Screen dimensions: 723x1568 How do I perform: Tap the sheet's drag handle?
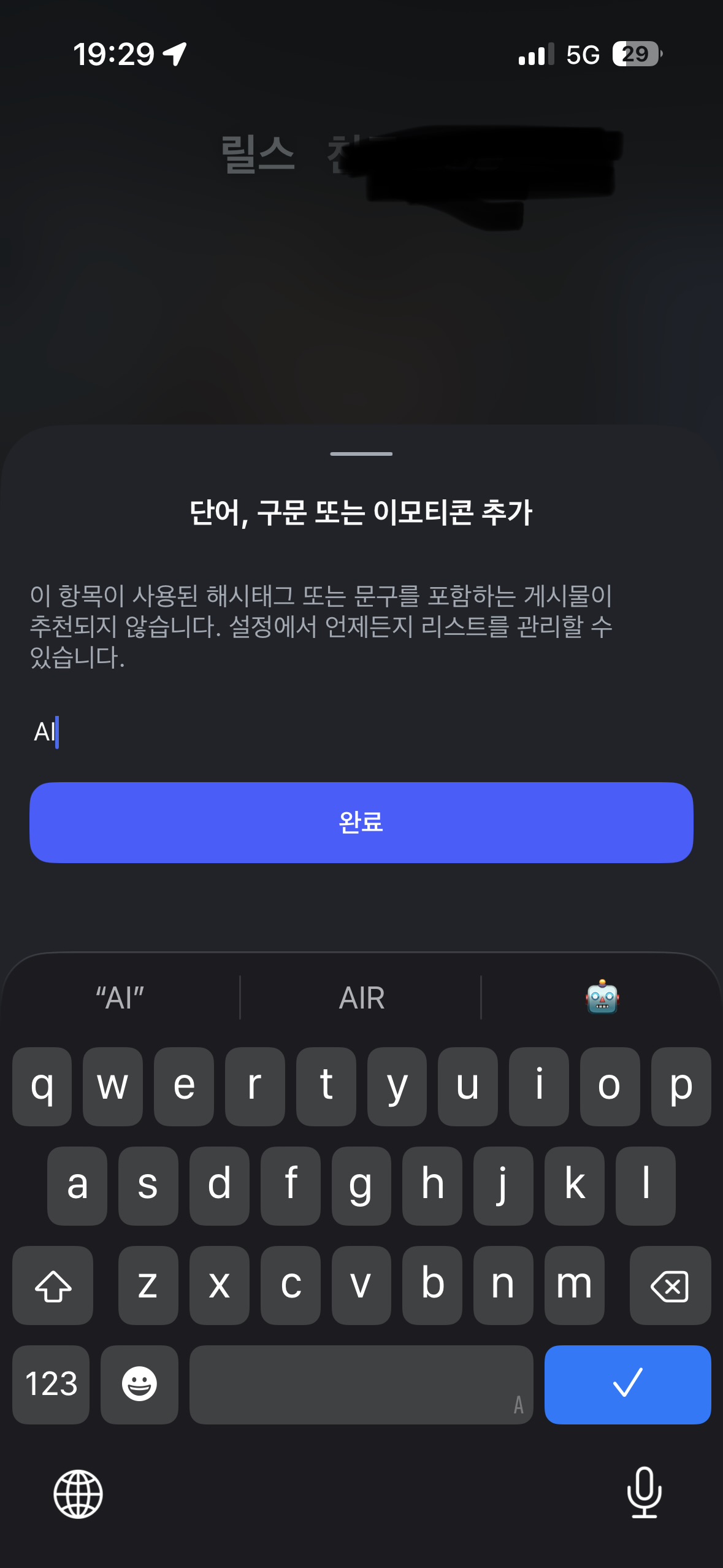coord(361,454)
